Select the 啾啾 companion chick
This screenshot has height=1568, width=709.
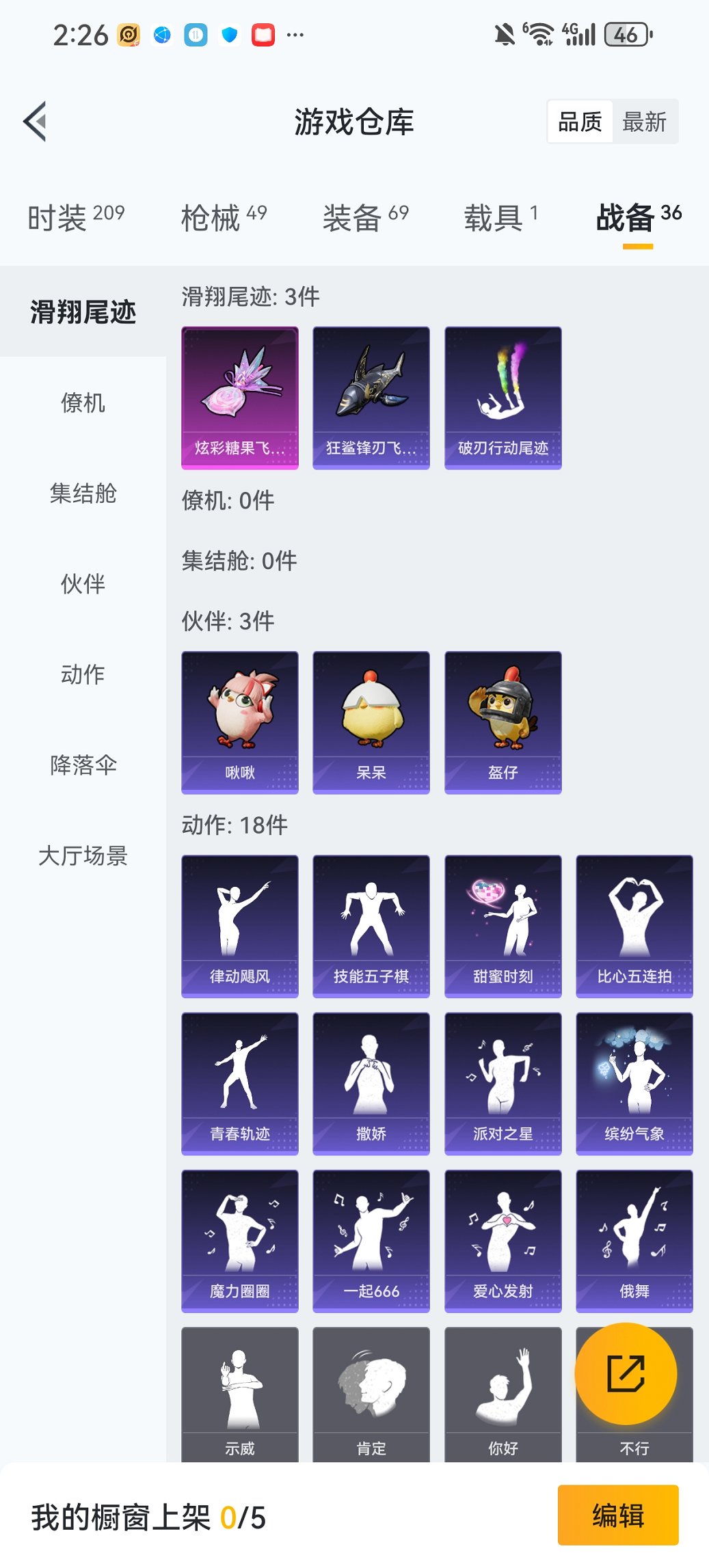(239, 722)
